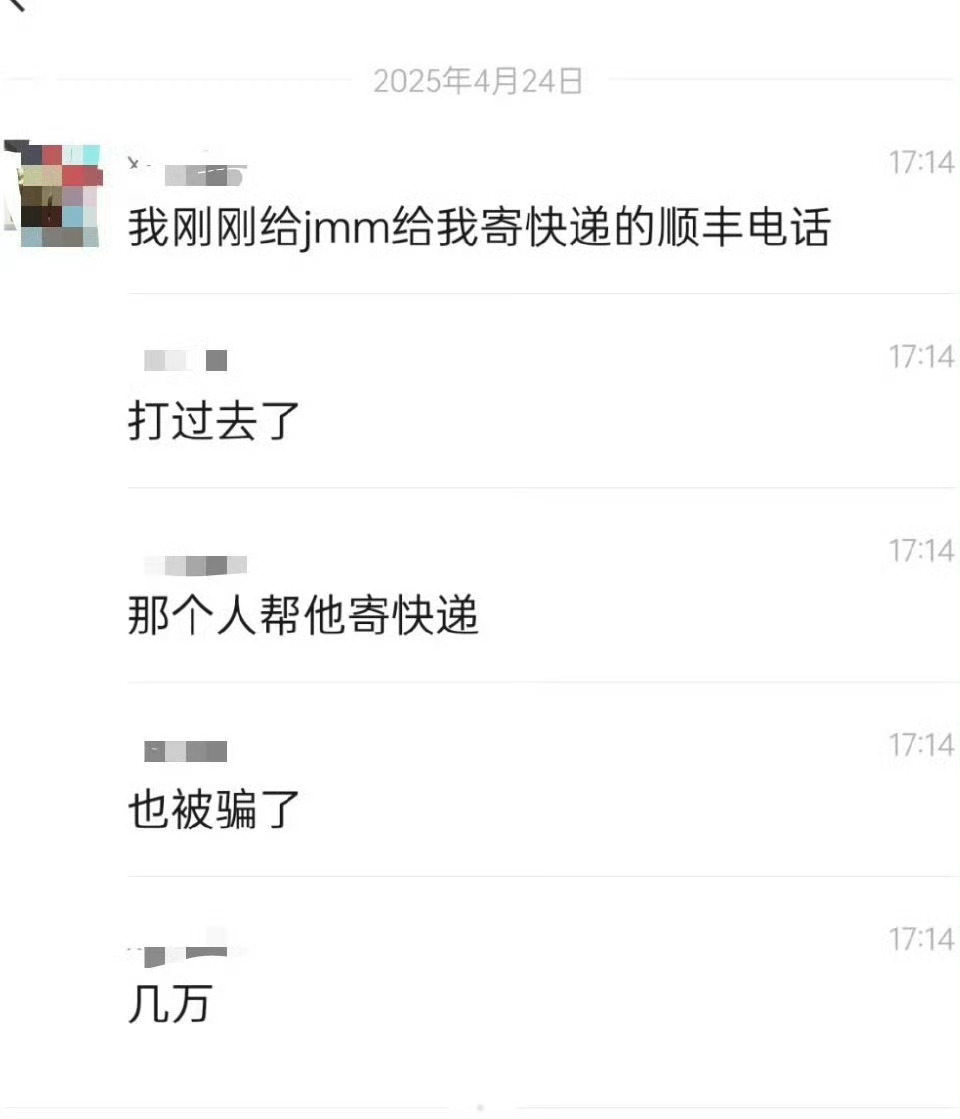Jump to the message 那个人帮他寄快递
This screenshot has height=1119, width=960.
(x=303, y=617)
